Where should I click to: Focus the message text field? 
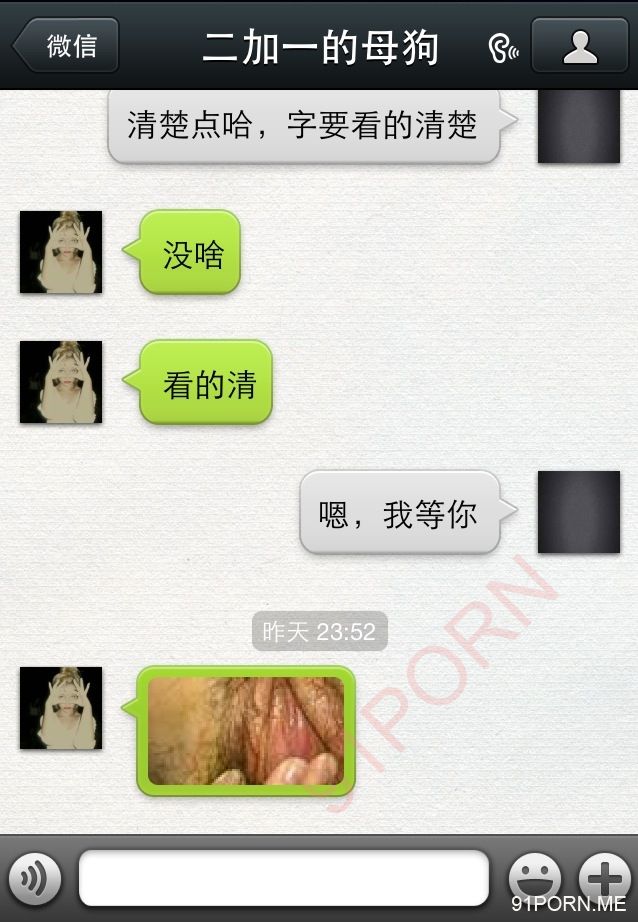click(284, 878)
